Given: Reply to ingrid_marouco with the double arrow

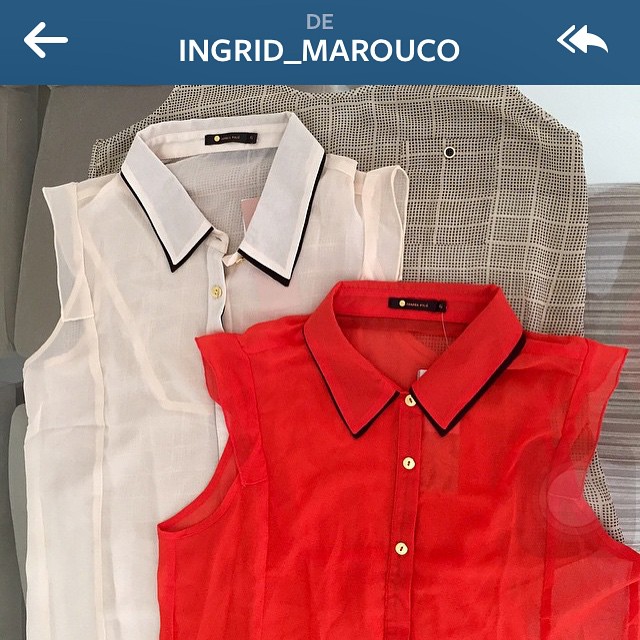Looking at the screenshot, I should pyautogui.click(x=582, y=40).
